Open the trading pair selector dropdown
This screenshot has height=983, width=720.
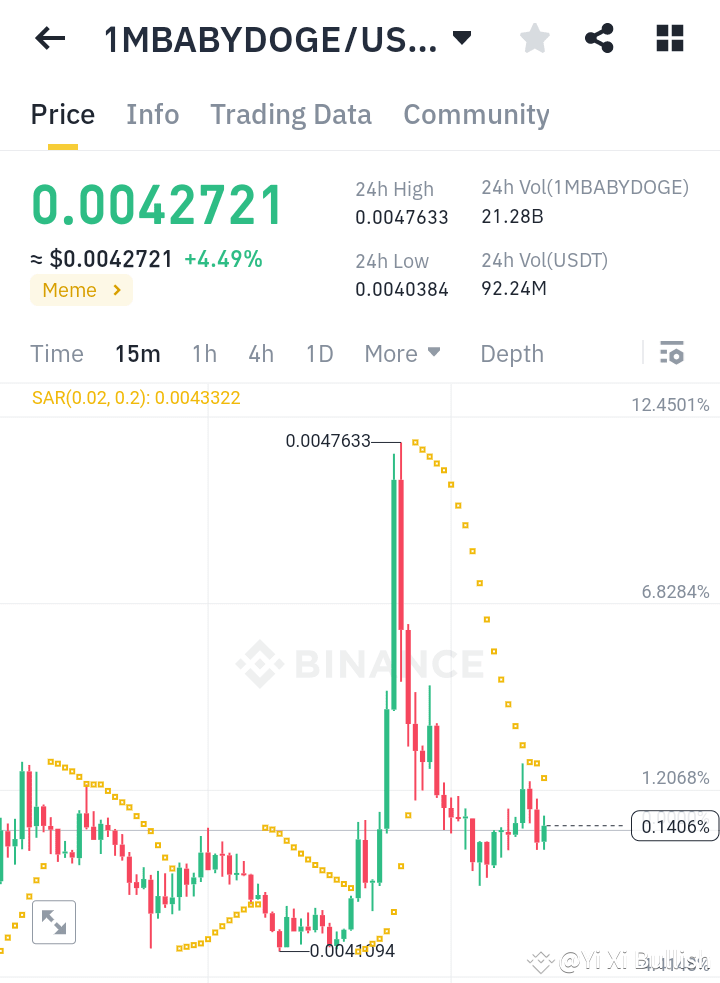461,38
